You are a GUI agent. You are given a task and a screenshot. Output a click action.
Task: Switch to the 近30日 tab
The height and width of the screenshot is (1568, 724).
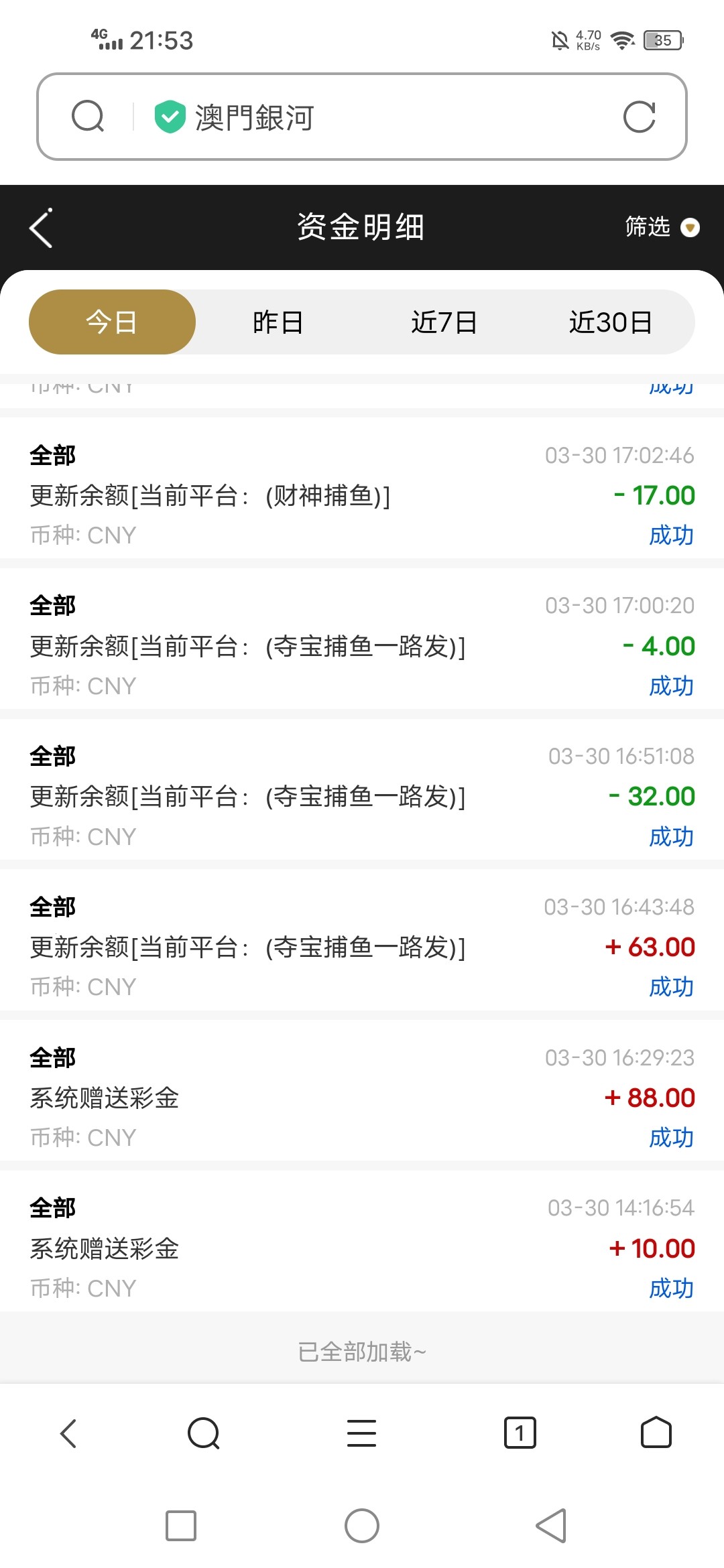611,322
